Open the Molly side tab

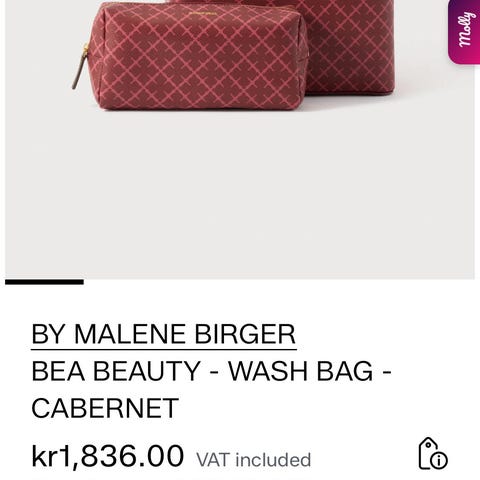(464, 31)
